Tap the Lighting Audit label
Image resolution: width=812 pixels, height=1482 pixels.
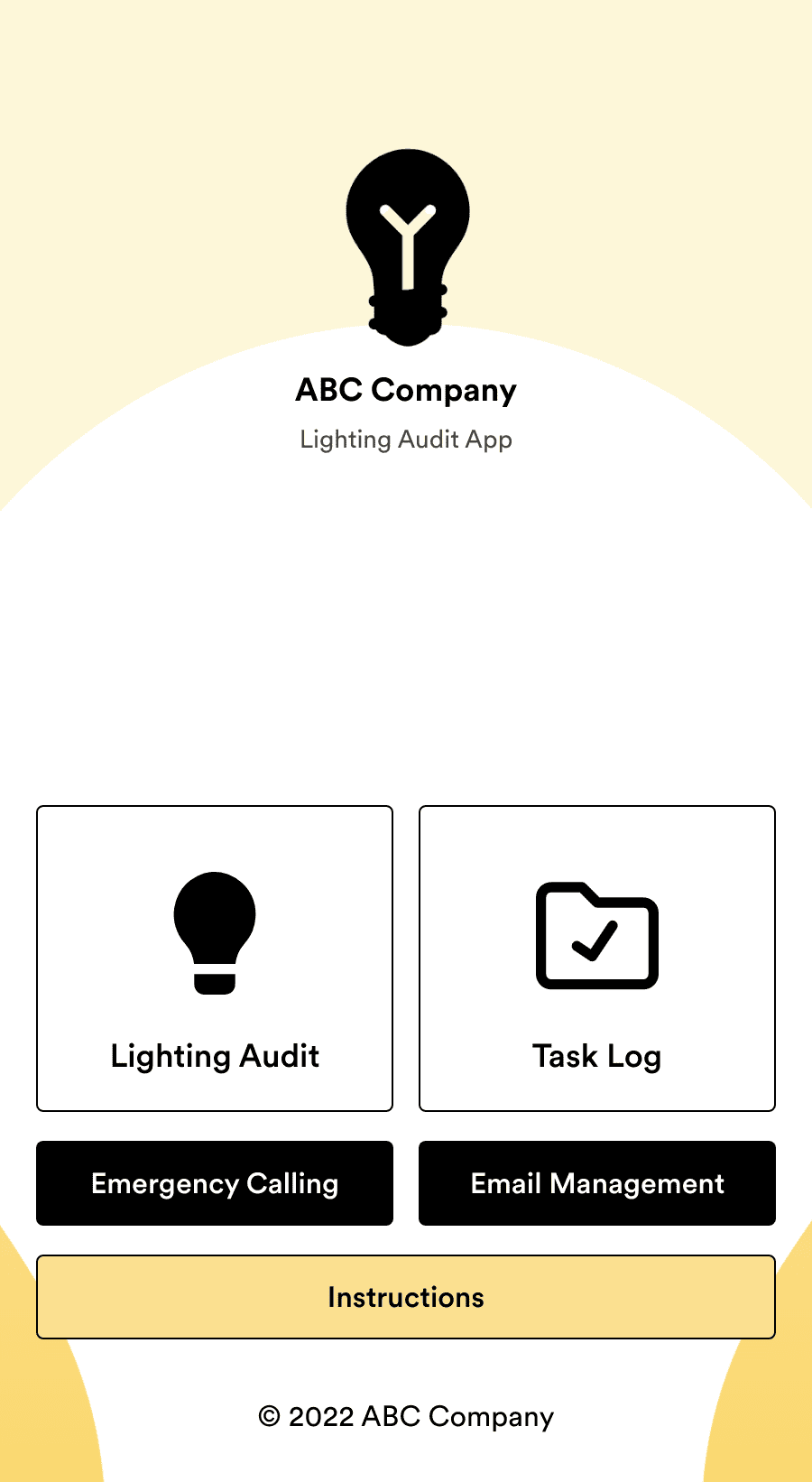click(x=214, y=1056)
